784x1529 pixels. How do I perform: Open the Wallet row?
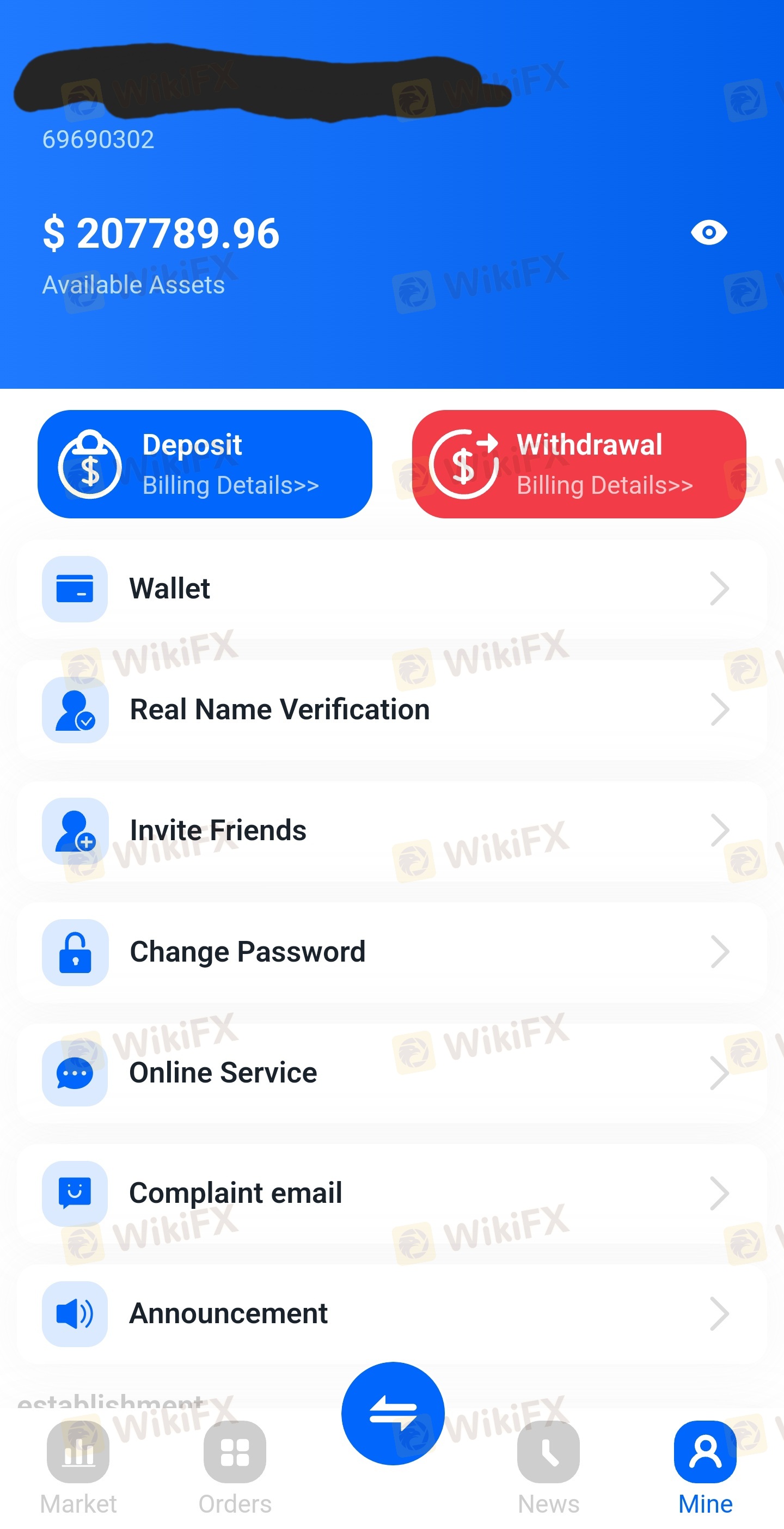pyautogui.click(x=391, y=589)
